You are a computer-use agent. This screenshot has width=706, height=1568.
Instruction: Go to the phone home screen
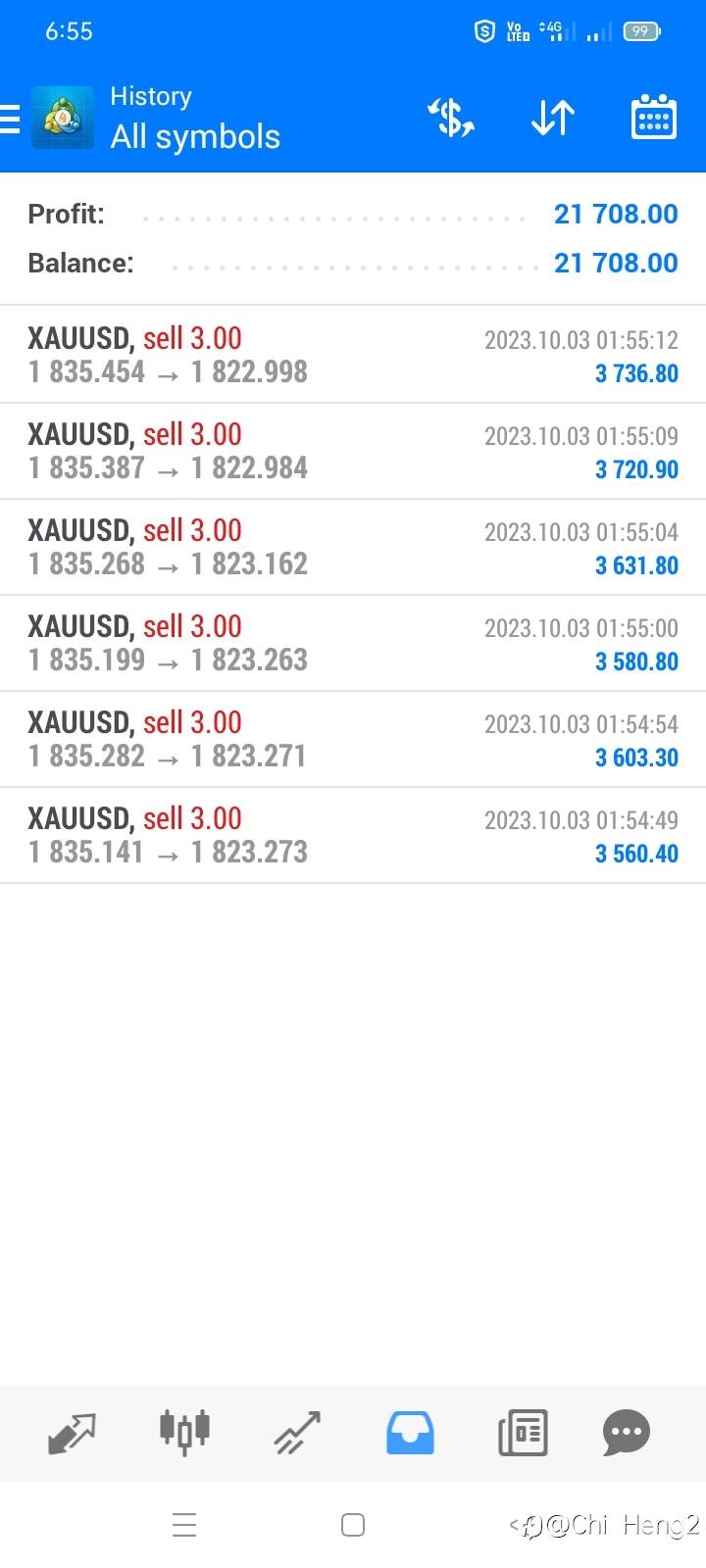point(353,1525)
